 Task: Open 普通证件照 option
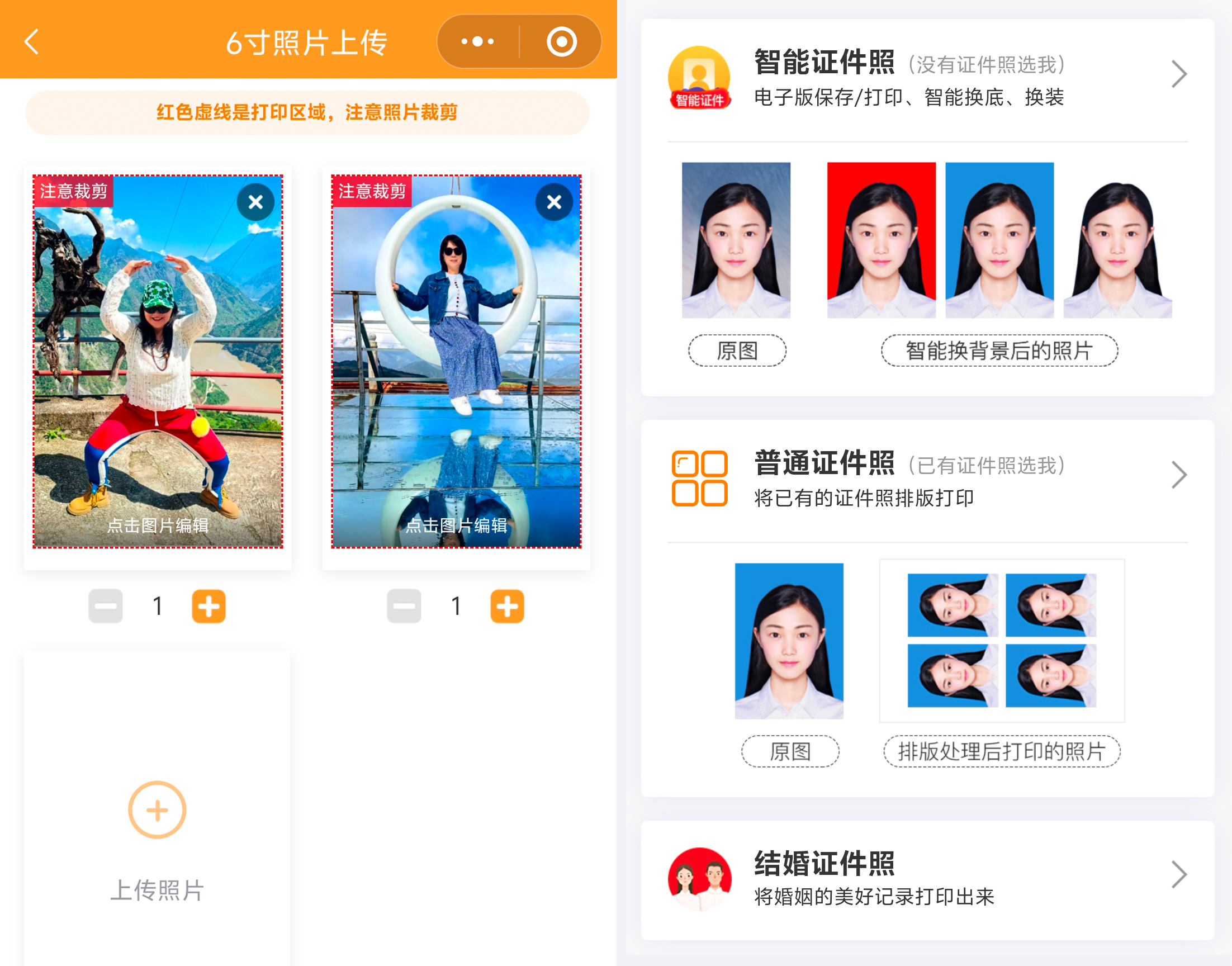coord(927,477)
